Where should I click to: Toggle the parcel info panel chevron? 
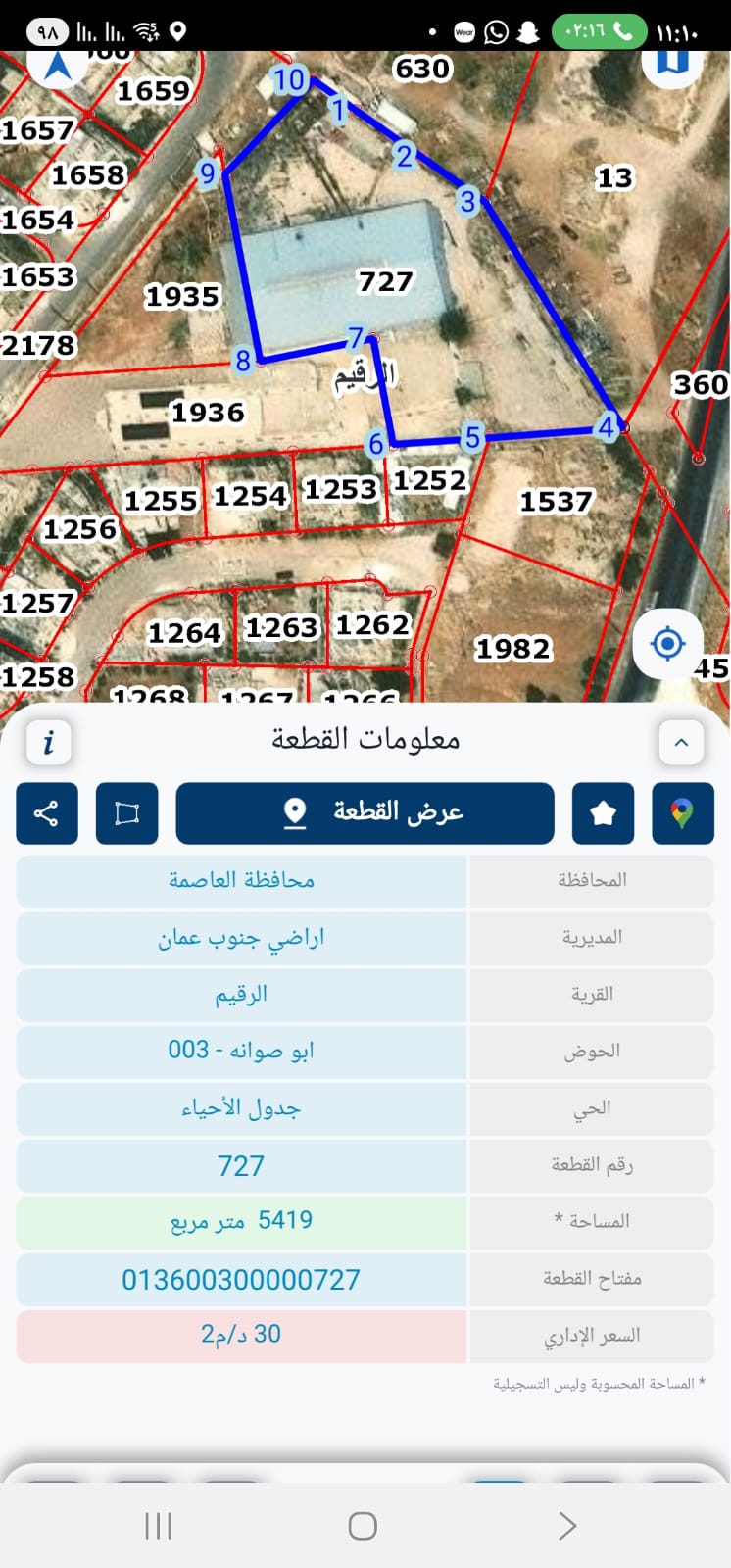681,742
